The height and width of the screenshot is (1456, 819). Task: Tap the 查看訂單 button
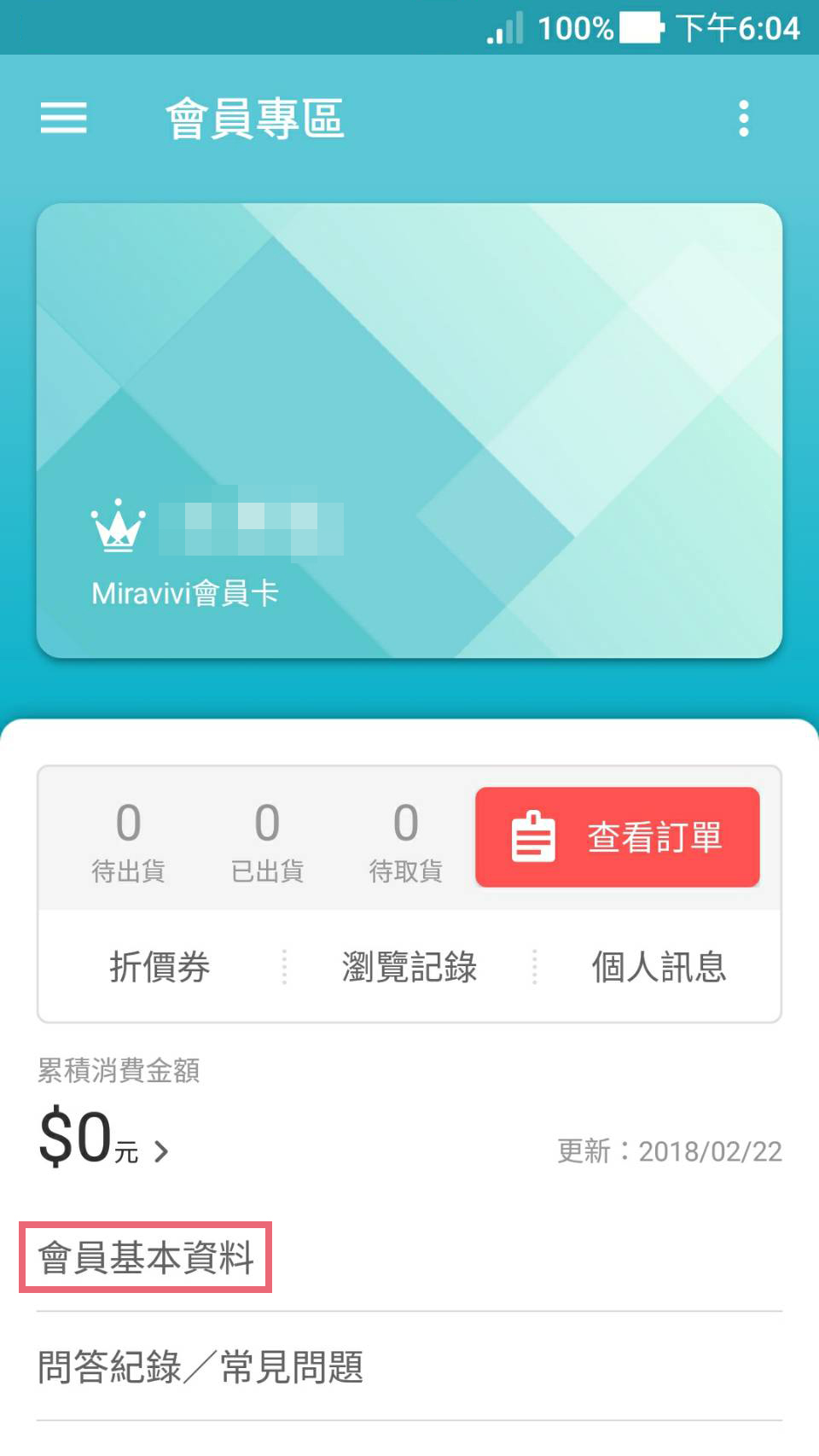(617, 836)
